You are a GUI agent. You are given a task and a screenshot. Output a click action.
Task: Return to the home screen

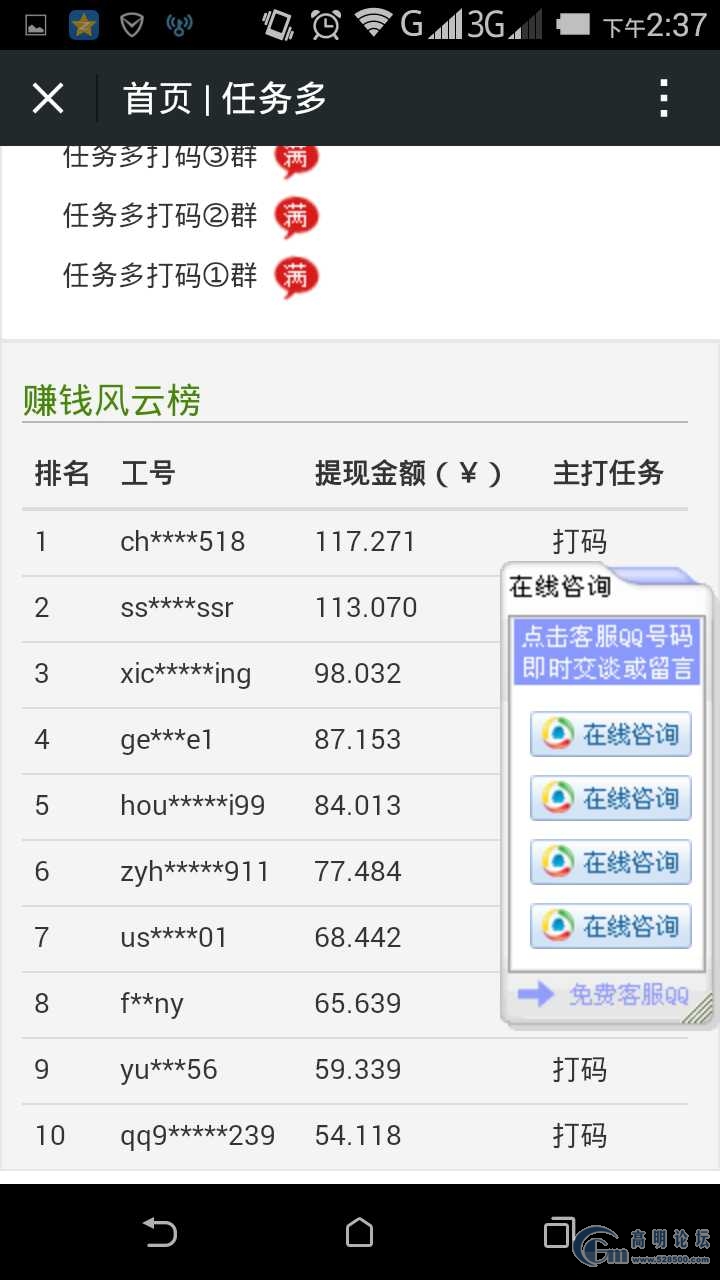point(360,1233)
